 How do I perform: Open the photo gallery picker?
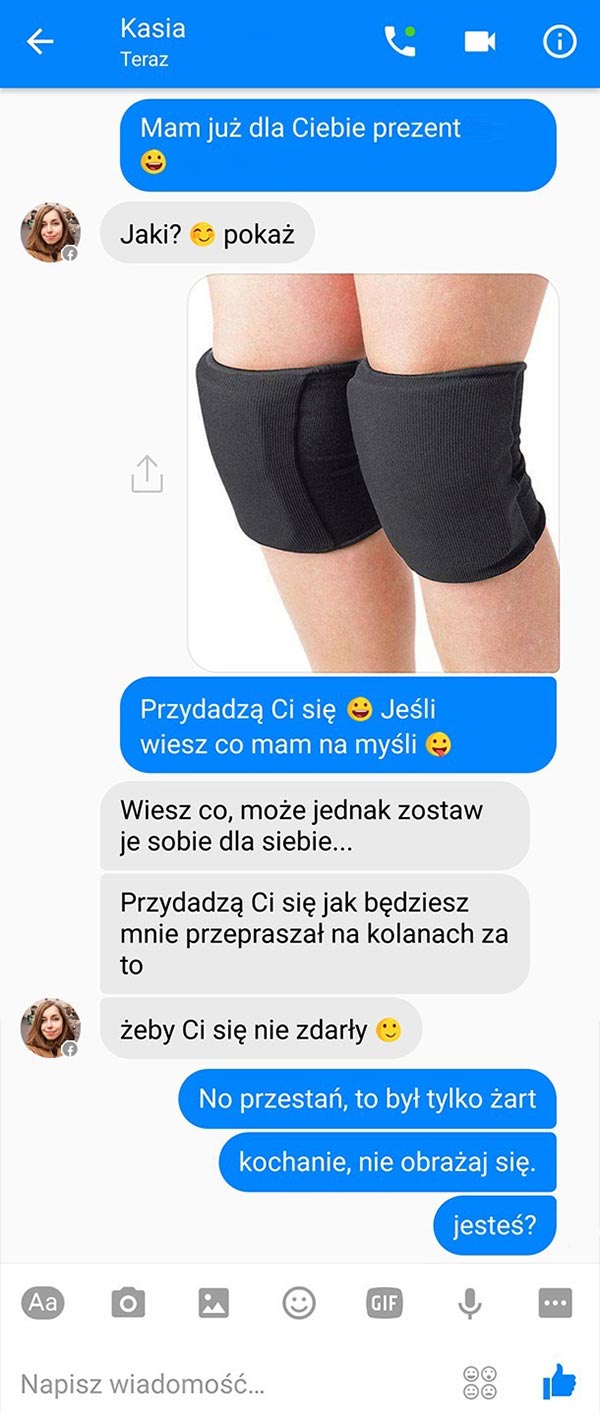coord(213,1303)
